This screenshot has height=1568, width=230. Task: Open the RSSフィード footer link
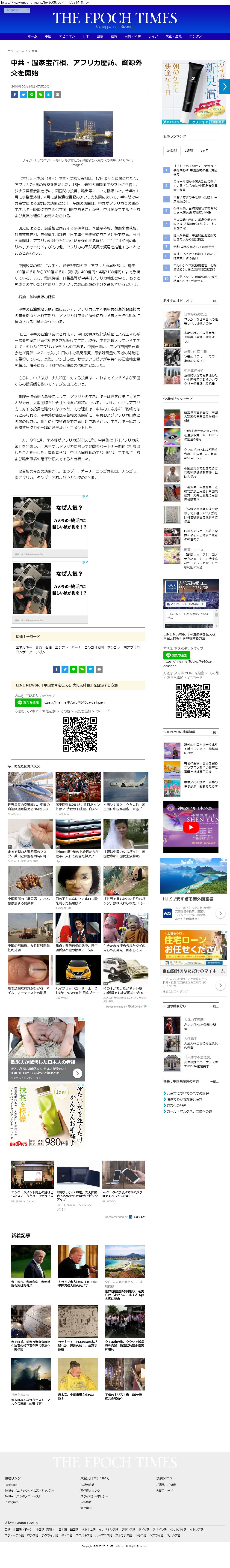[x=164, y=1490]
